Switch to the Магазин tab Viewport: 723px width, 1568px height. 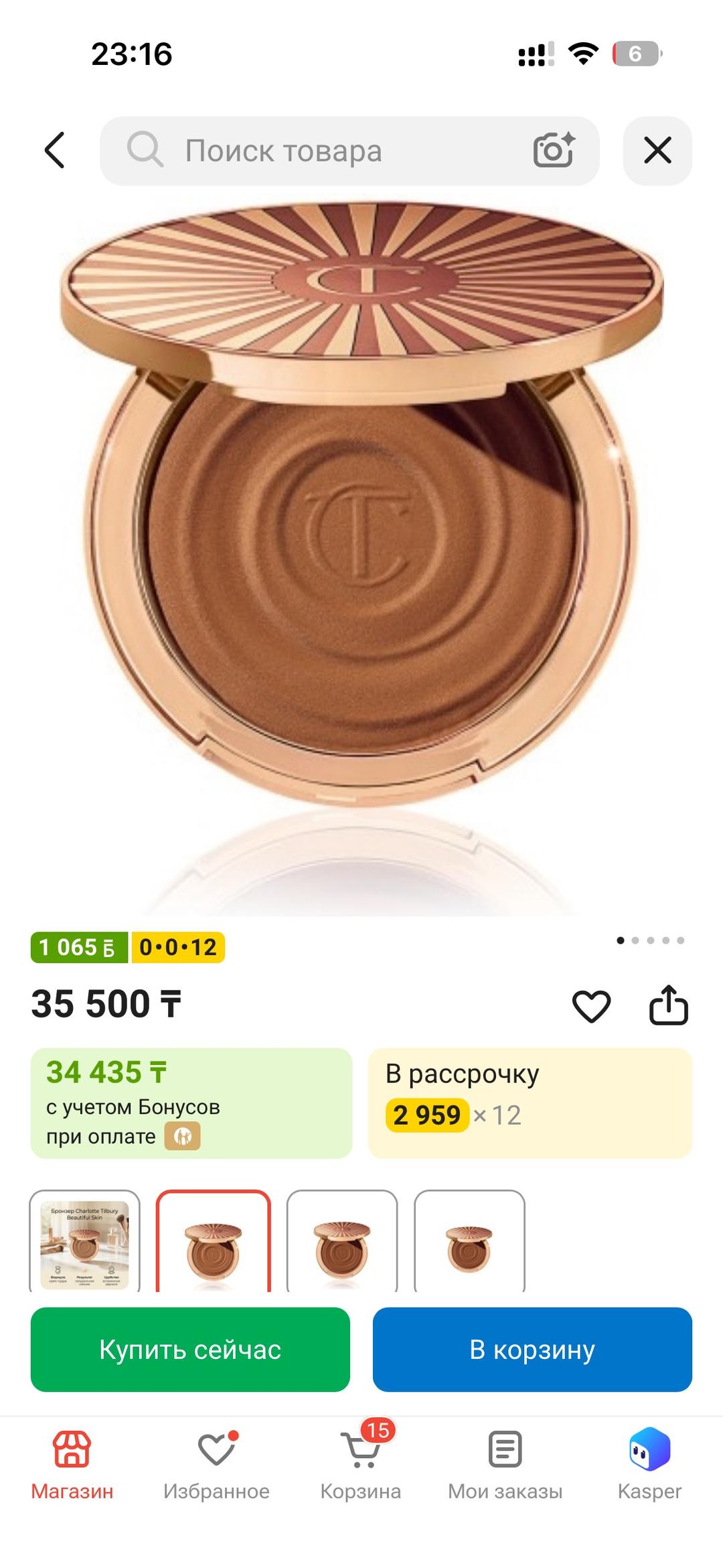click(x=72, y=1466)
